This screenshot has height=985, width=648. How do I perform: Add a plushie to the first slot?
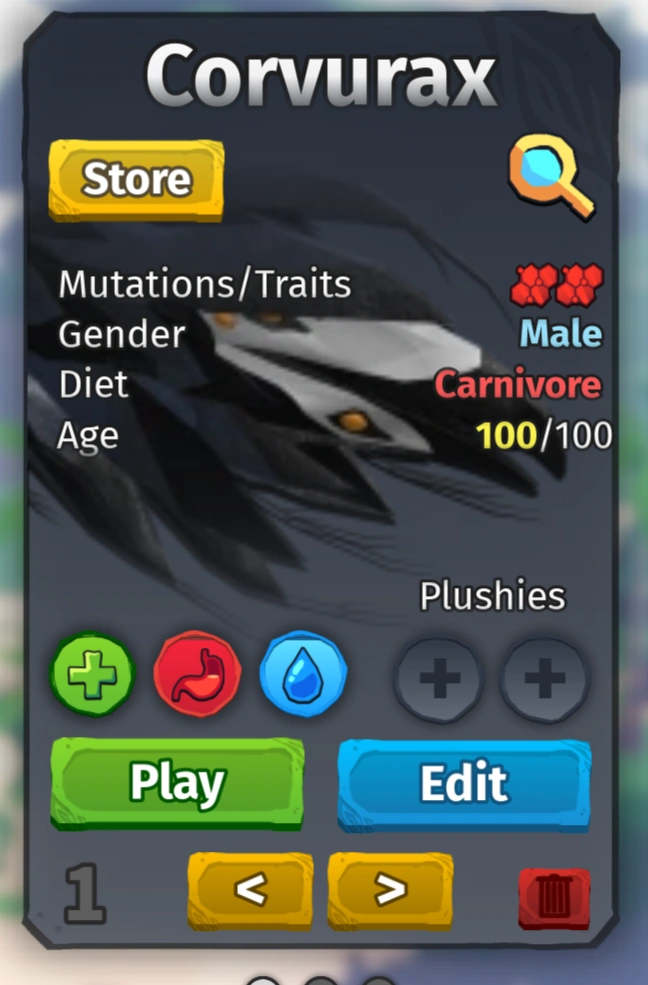(440, 680)
